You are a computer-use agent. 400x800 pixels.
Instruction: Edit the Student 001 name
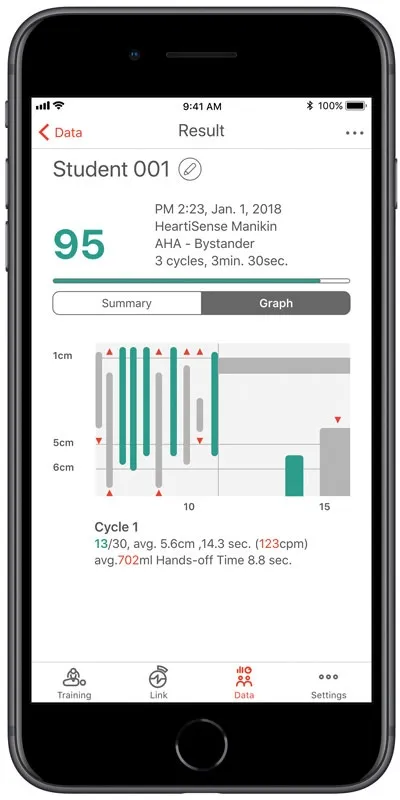(190, 169)
